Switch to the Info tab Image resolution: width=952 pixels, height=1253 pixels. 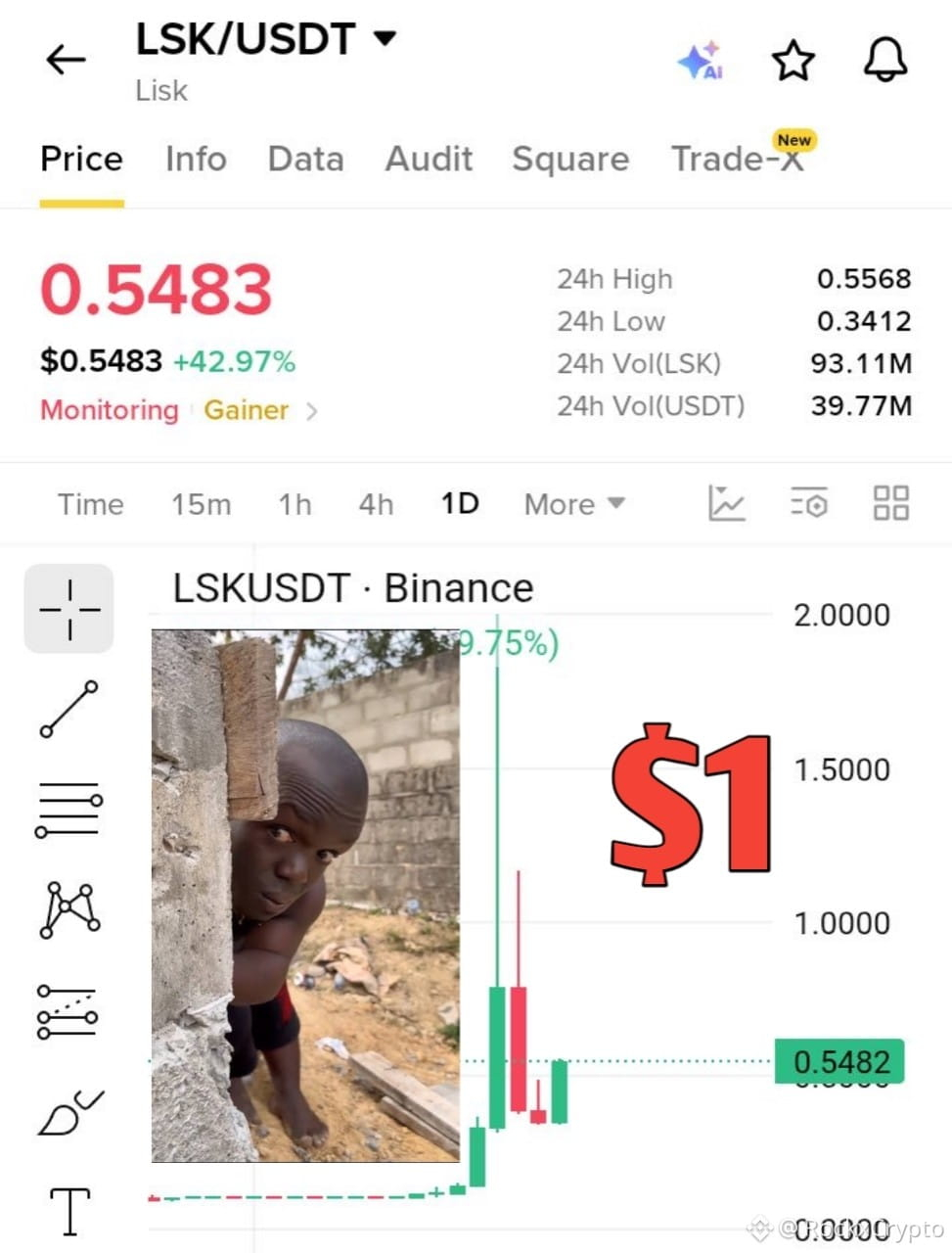196,159
